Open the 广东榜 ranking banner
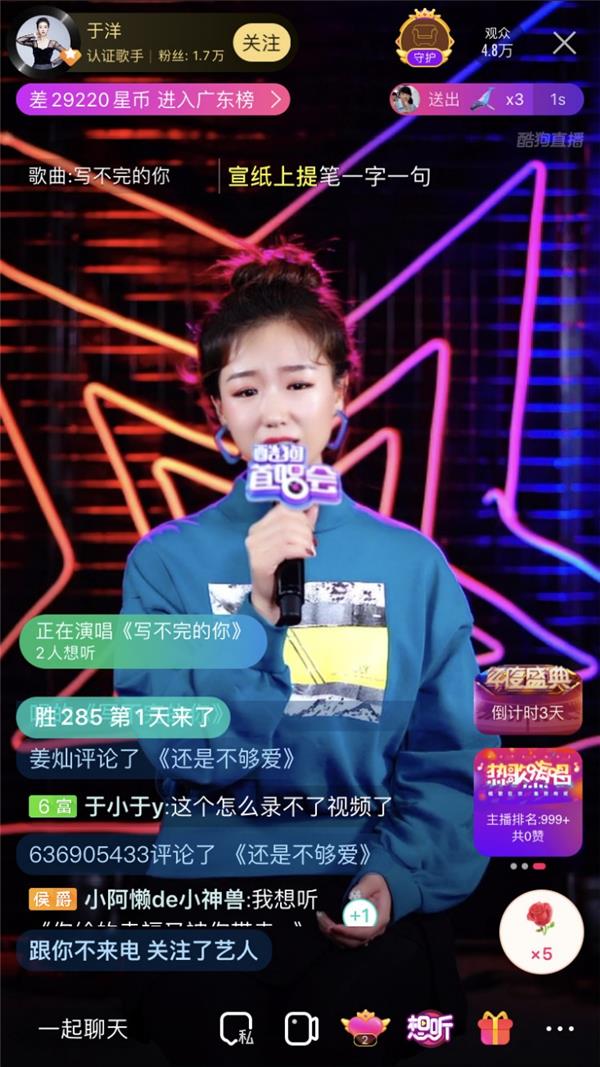The height and width of the screenshot is (1067, 600). [x=152, y=98]
